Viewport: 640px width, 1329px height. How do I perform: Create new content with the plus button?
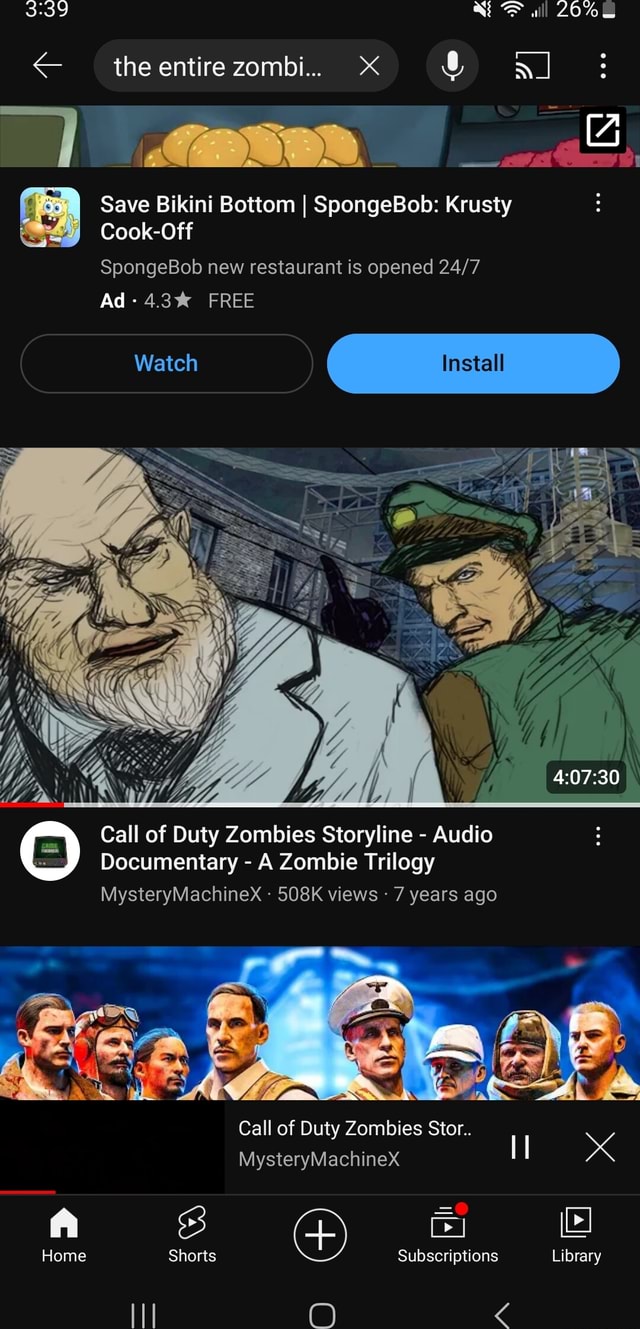pyautogui.click(x=320, y=1235)
